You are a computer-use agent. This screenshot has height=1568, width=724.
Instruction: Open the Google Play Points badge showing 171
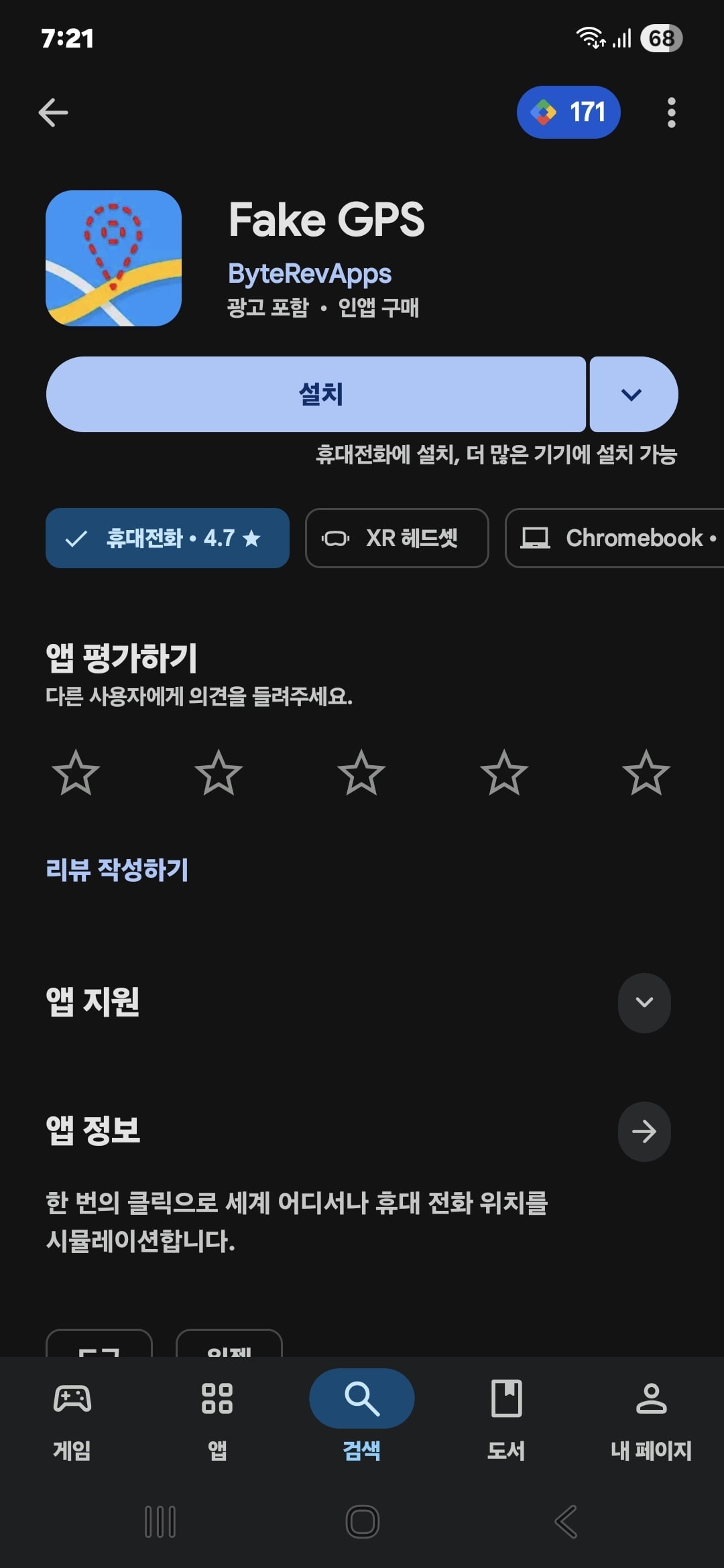pos(568,112)
